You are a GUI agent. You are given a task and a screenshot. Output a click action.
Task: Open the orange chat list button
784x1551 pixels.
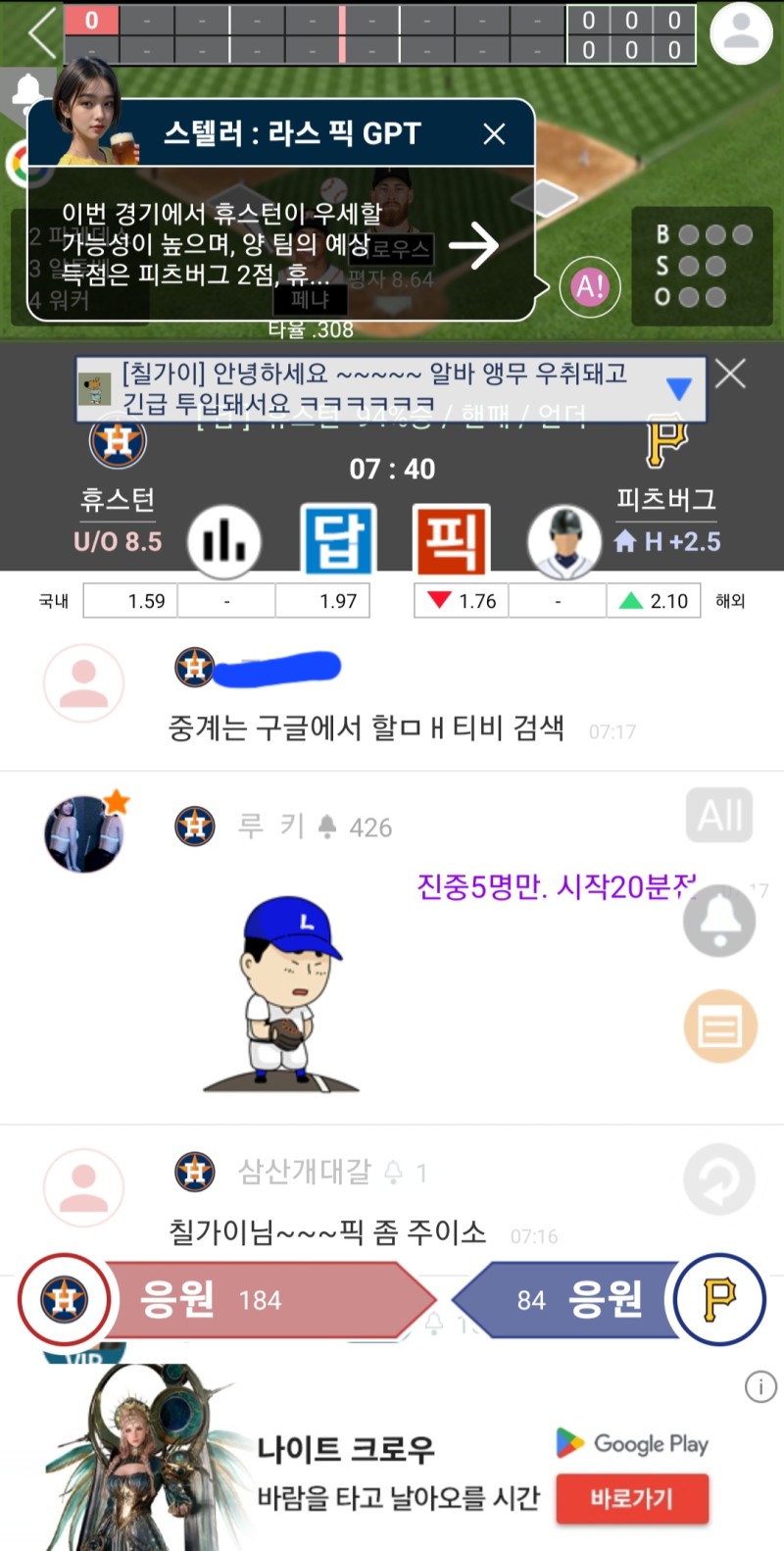[719, 1026]
